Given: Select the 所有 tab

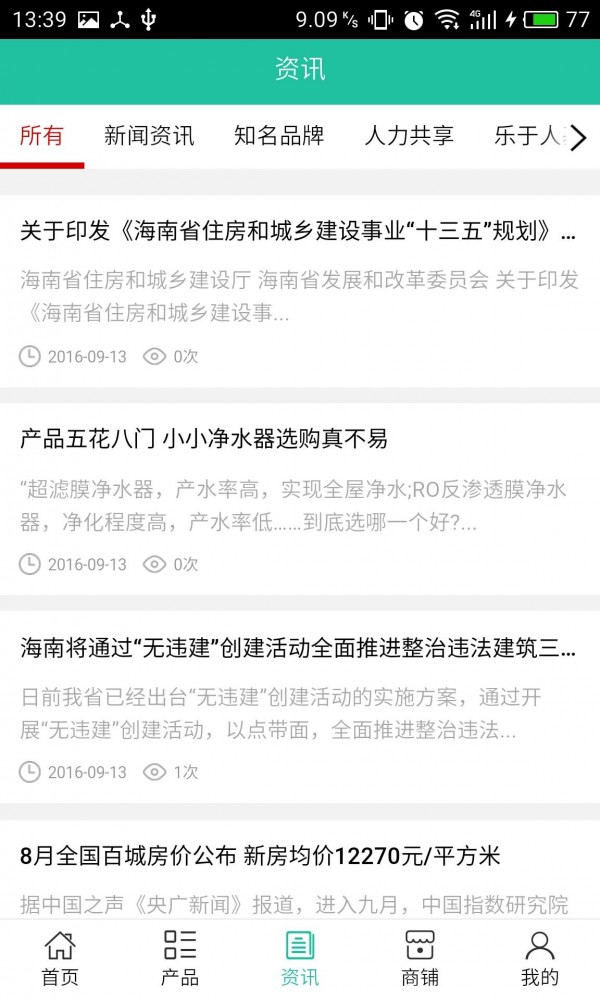Looking at the screenshot, I should [x=42, y=136].
